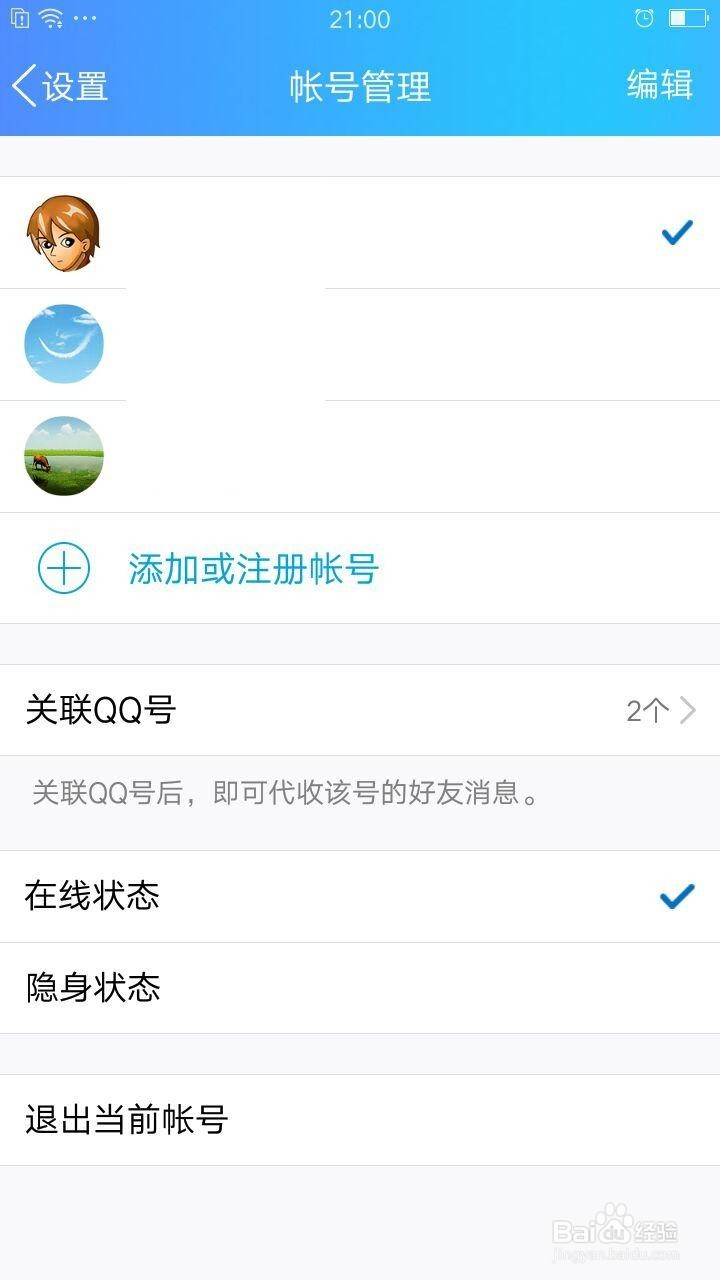Image resolution: width=720 pixels, height=1280 pixels.
Task: Open the 2个 linked QQ accounts detail
Action: [640, 710]
